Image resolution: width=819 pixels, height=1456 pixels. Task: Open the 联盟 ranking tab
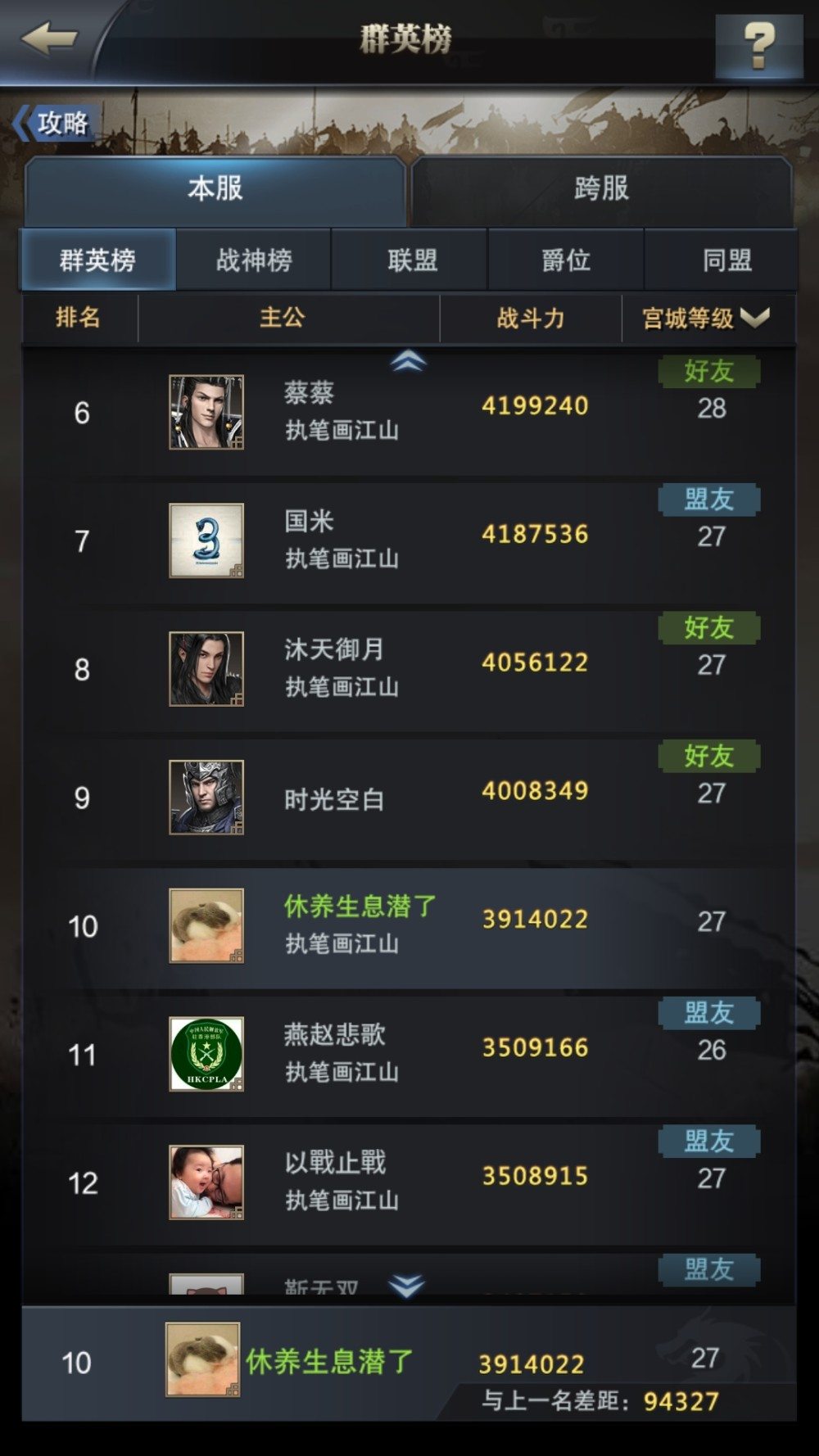point(412,260)
